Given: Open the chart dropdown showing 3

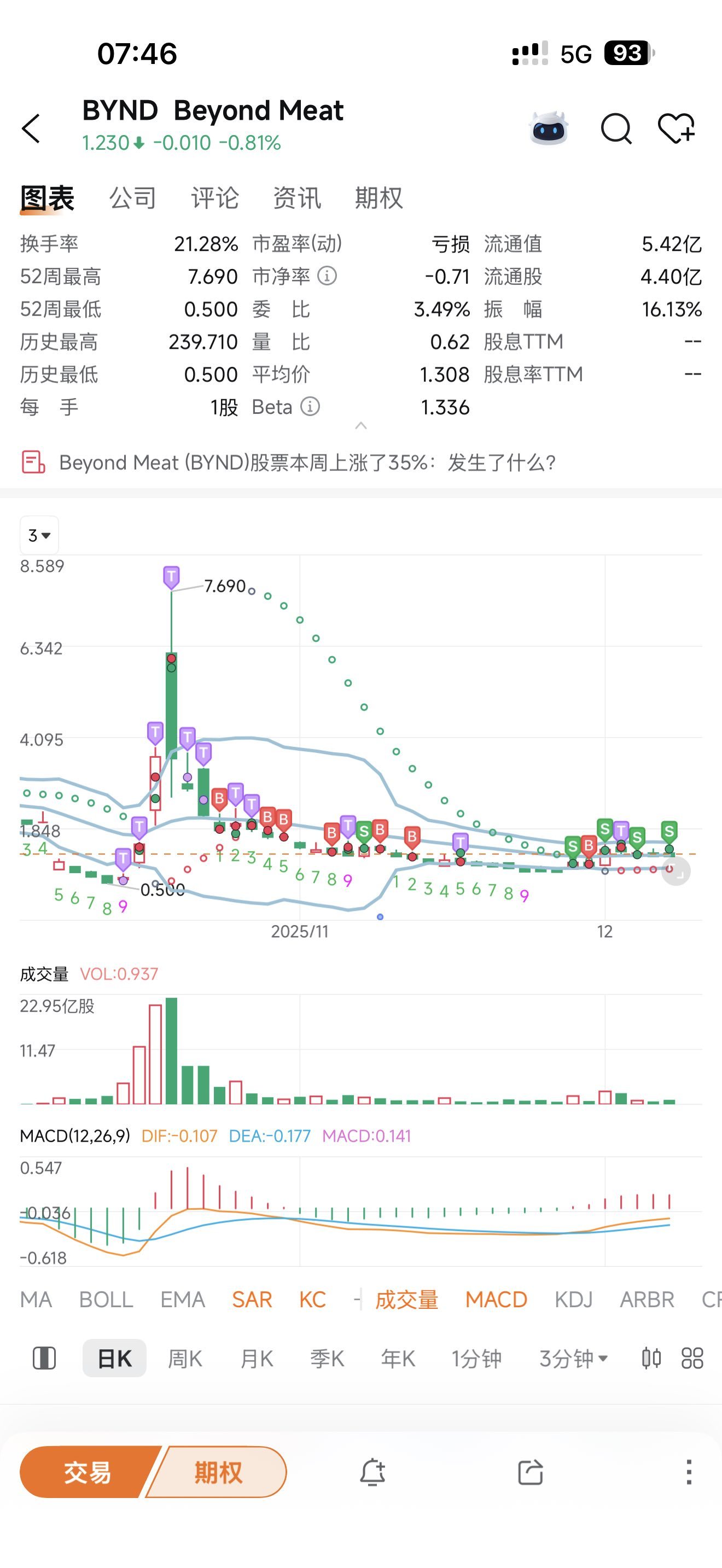Looking at the screenshot, I should click(x=39, y=535).
